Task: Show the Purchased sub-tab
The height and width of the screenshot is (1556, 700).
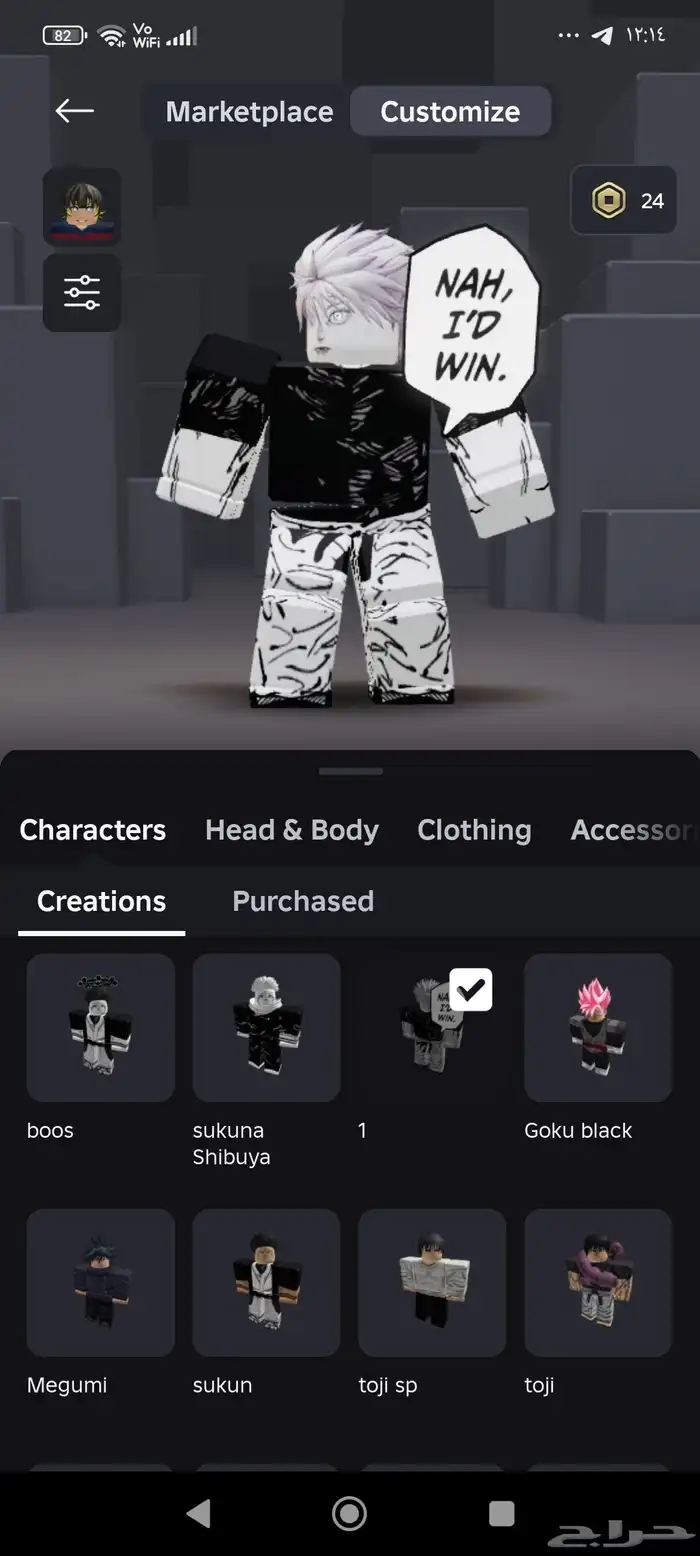Action: 303,901
